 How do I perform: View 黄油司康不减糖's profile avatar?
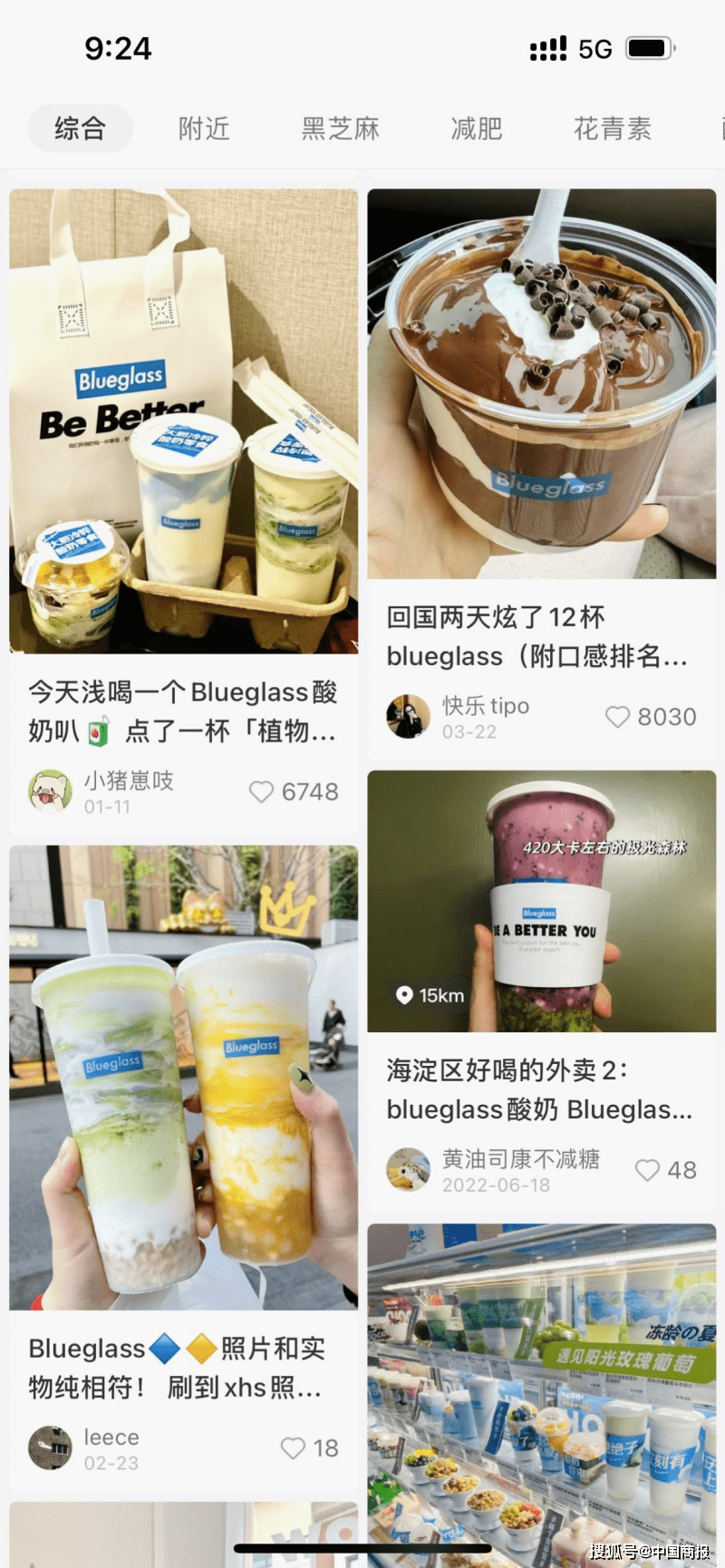click(x=408, y=1169)
